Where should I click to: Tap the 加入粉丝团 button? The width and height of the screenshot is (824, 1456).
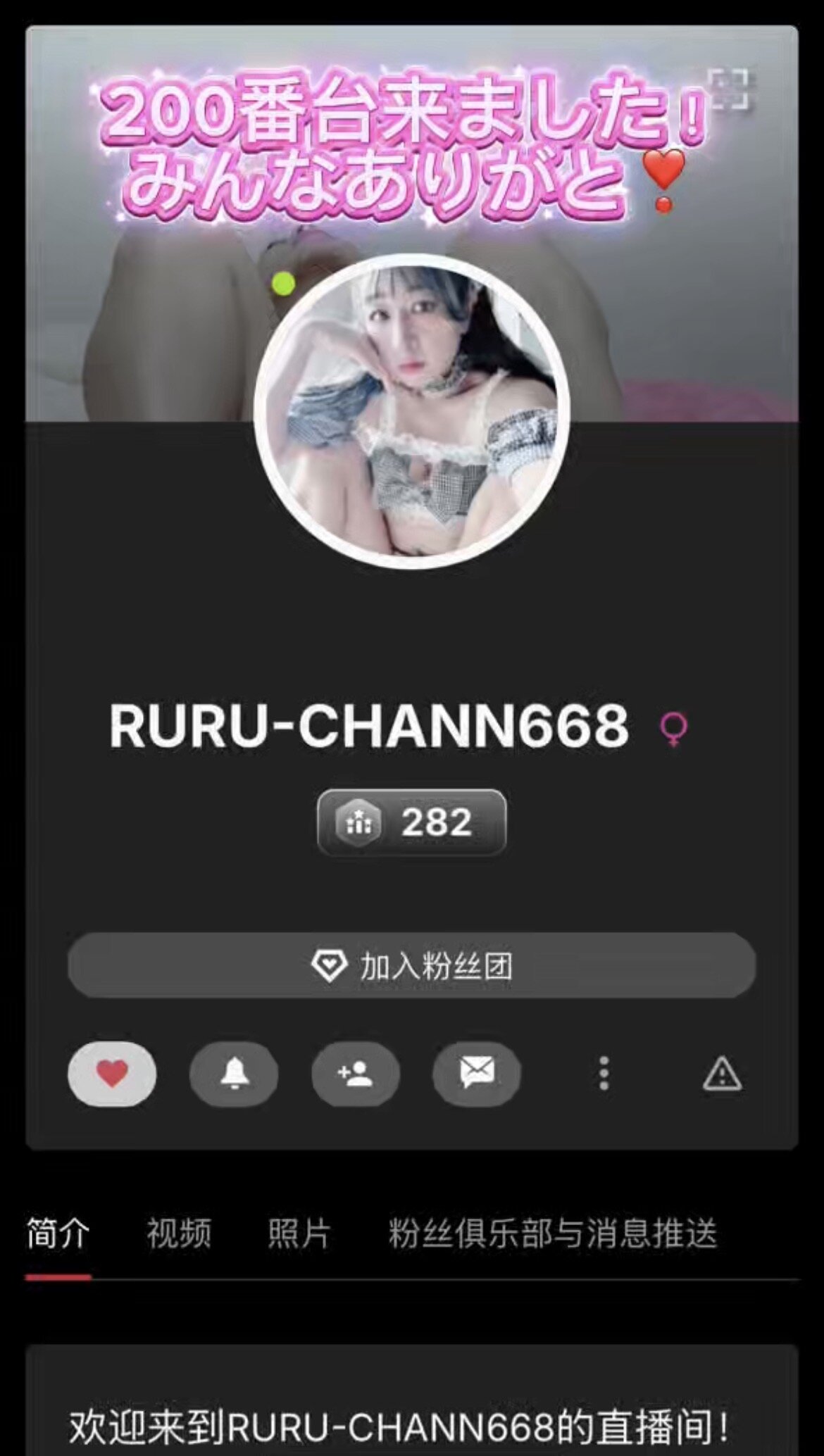[412, 965]
